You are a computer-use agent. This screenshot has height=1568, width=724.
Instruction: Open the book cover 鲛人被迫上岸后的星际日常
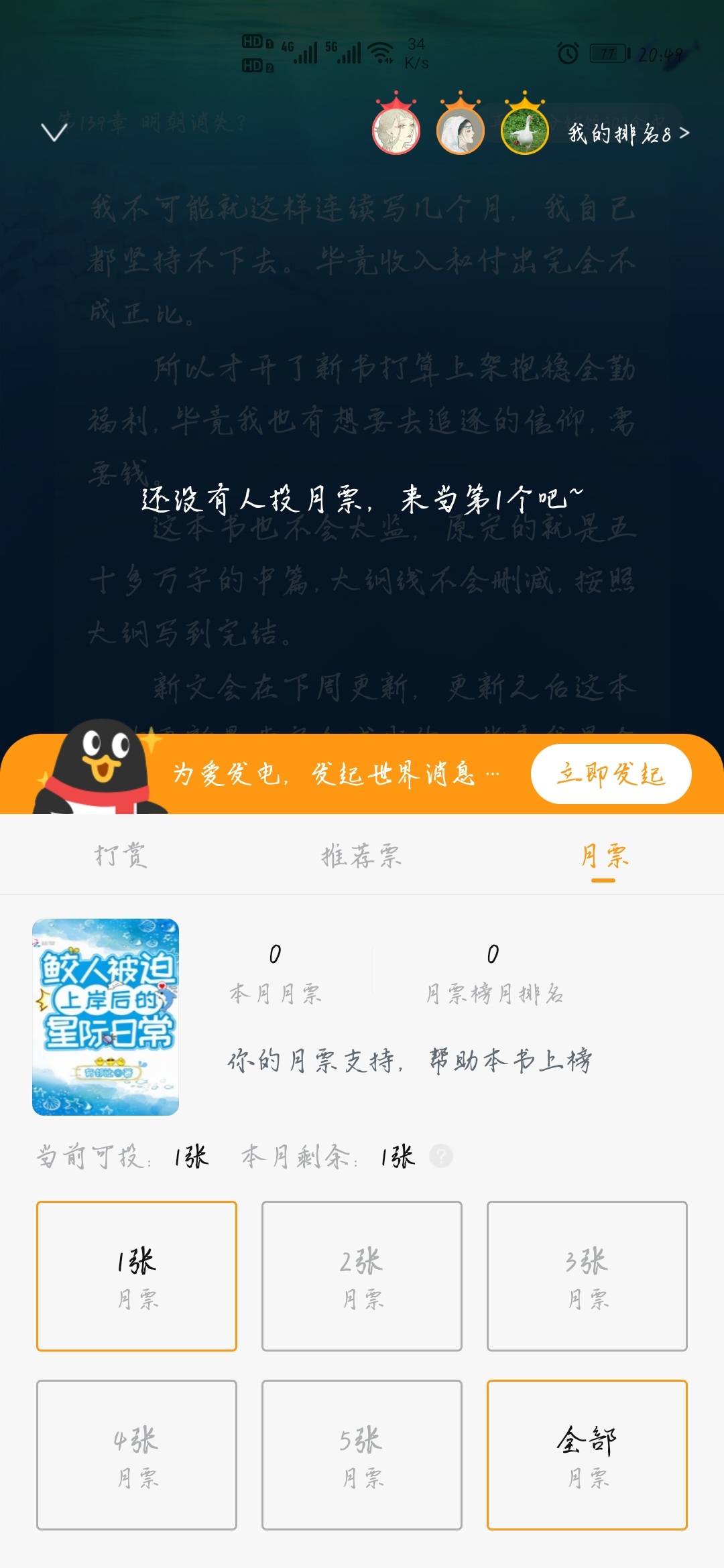[105, 1017]
